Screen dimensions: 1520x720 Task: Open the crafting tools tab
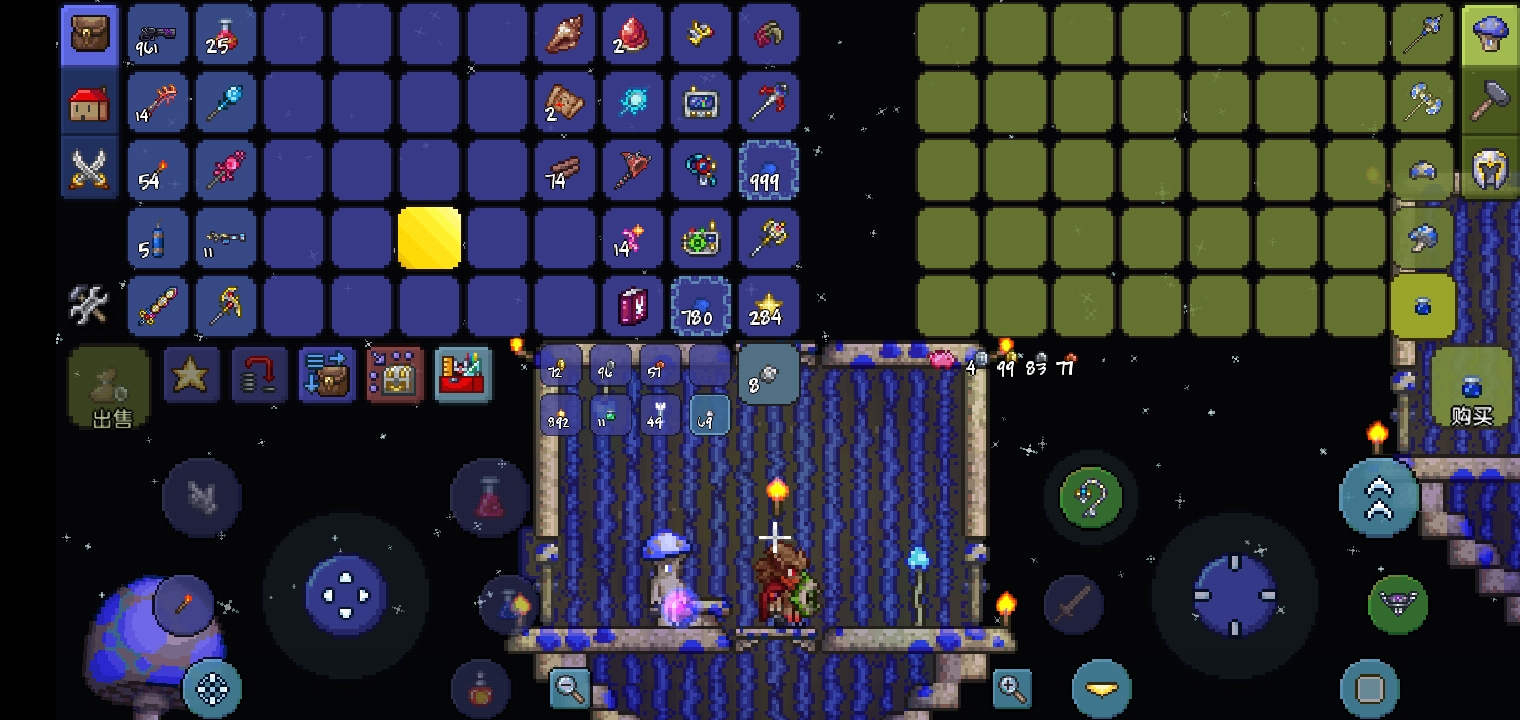[x=89, y=305]
